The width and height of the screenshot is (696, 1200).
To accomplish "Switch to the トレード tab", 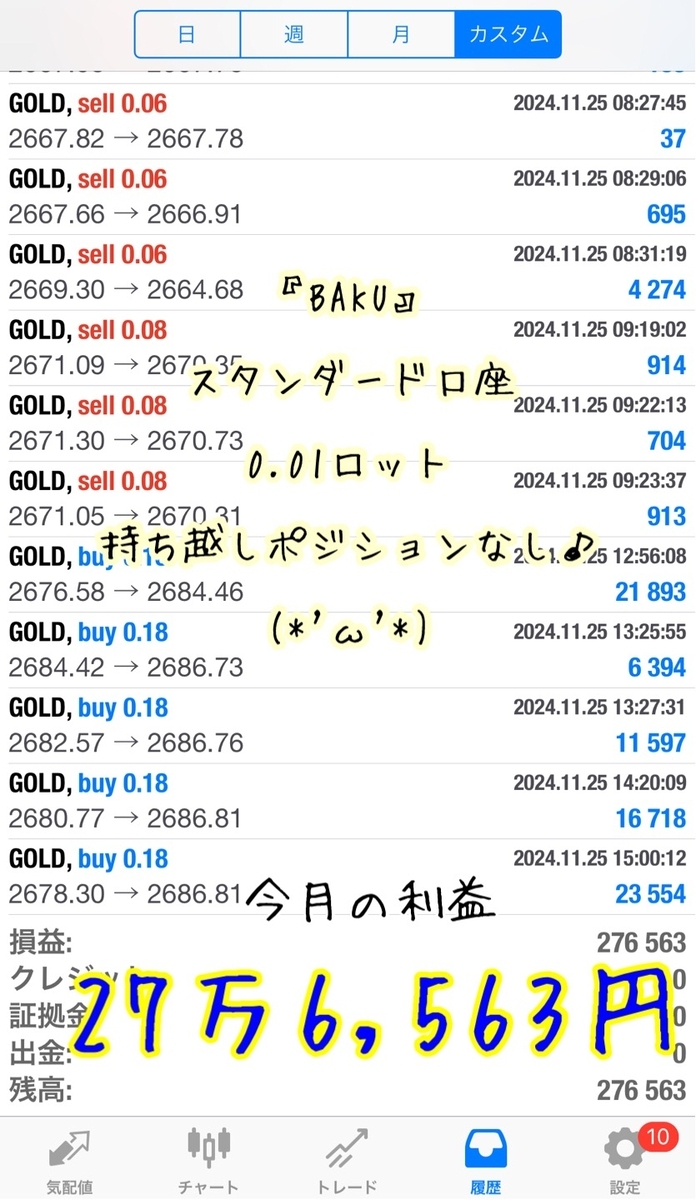I will [348, 1158].
